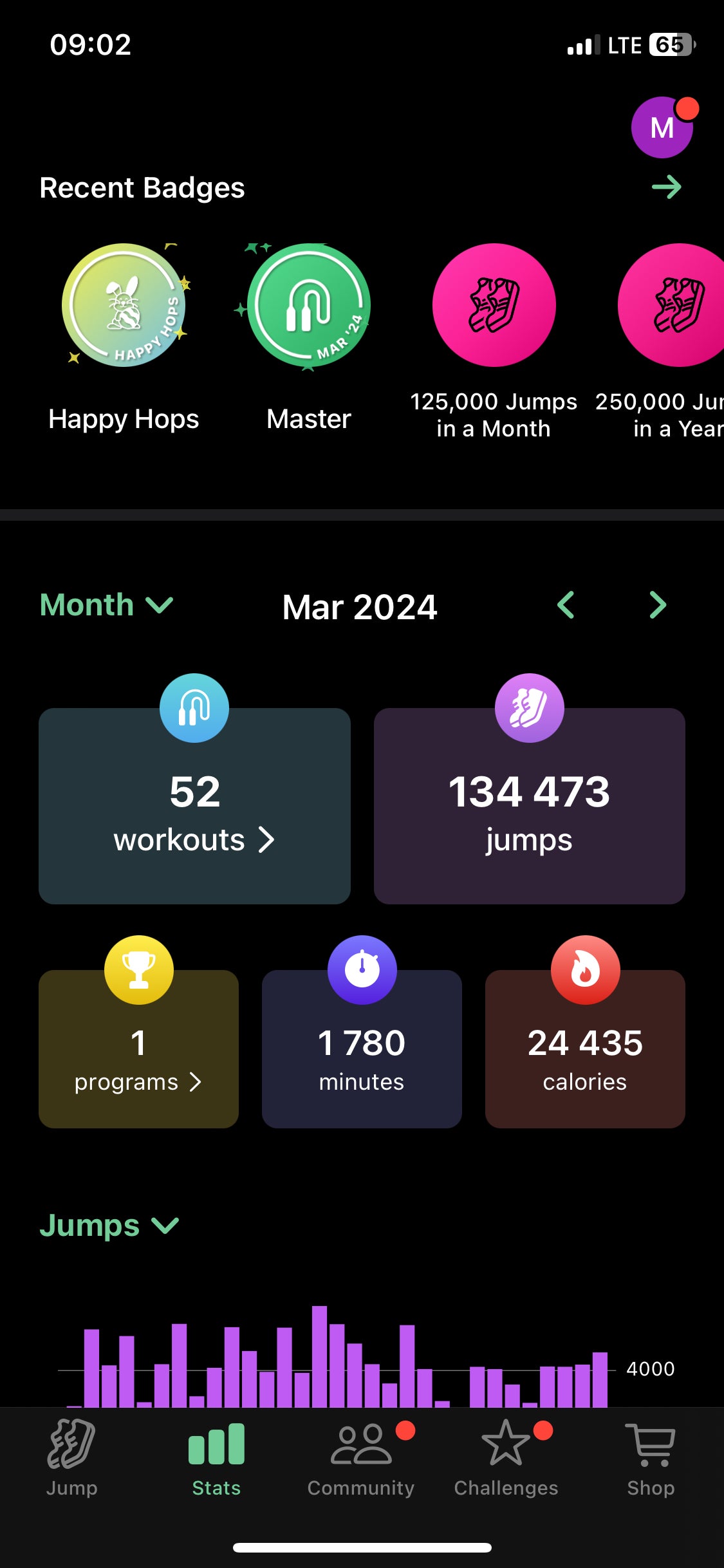The height and width of the screenshot is (1568, 724).
Task: Open the Happy Hops badge
Action: tap(124, 306)
